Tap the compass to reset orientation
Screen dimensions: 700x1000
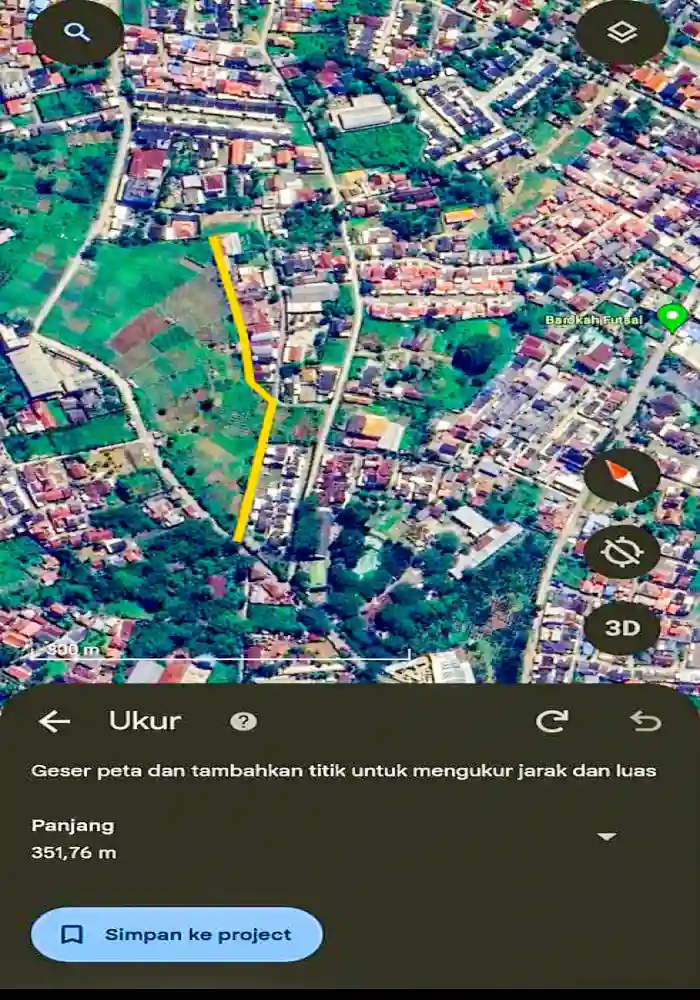pos(622,476)
